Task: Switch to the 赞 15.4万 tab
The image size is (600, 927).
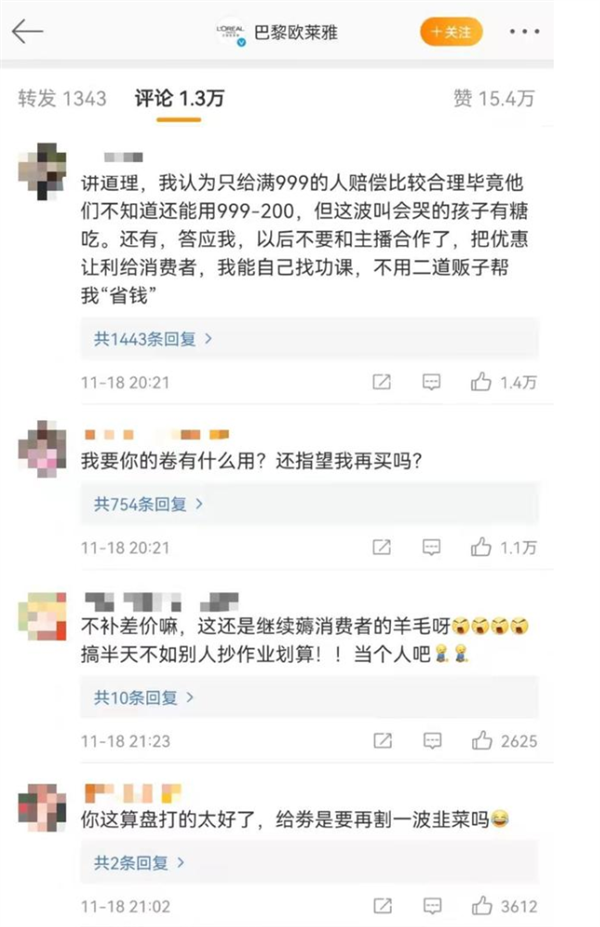Action: (494, 98)
